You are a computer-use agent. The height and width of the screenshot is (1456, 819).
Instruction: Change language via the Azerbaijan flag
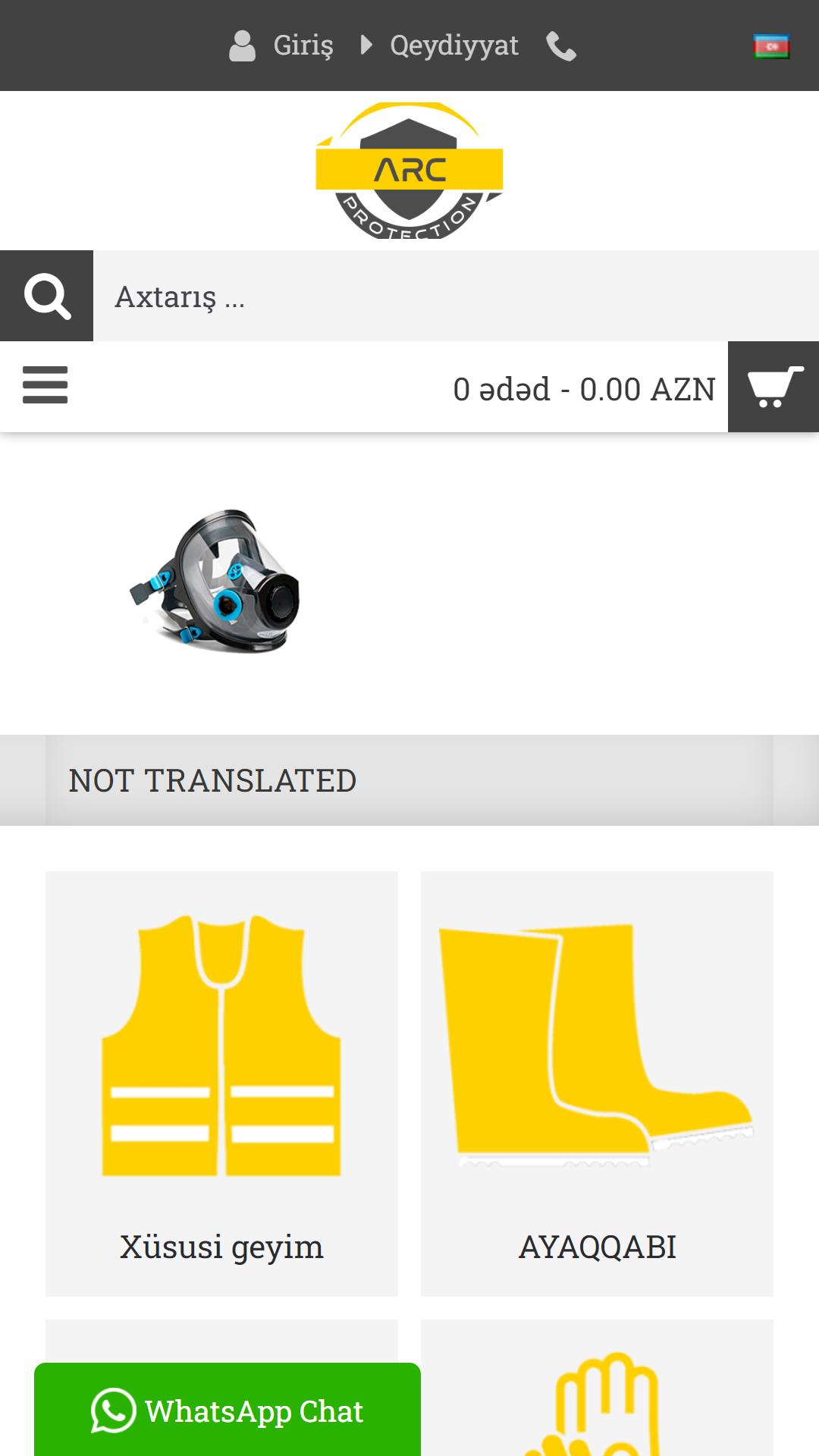[x=771, y=46]
